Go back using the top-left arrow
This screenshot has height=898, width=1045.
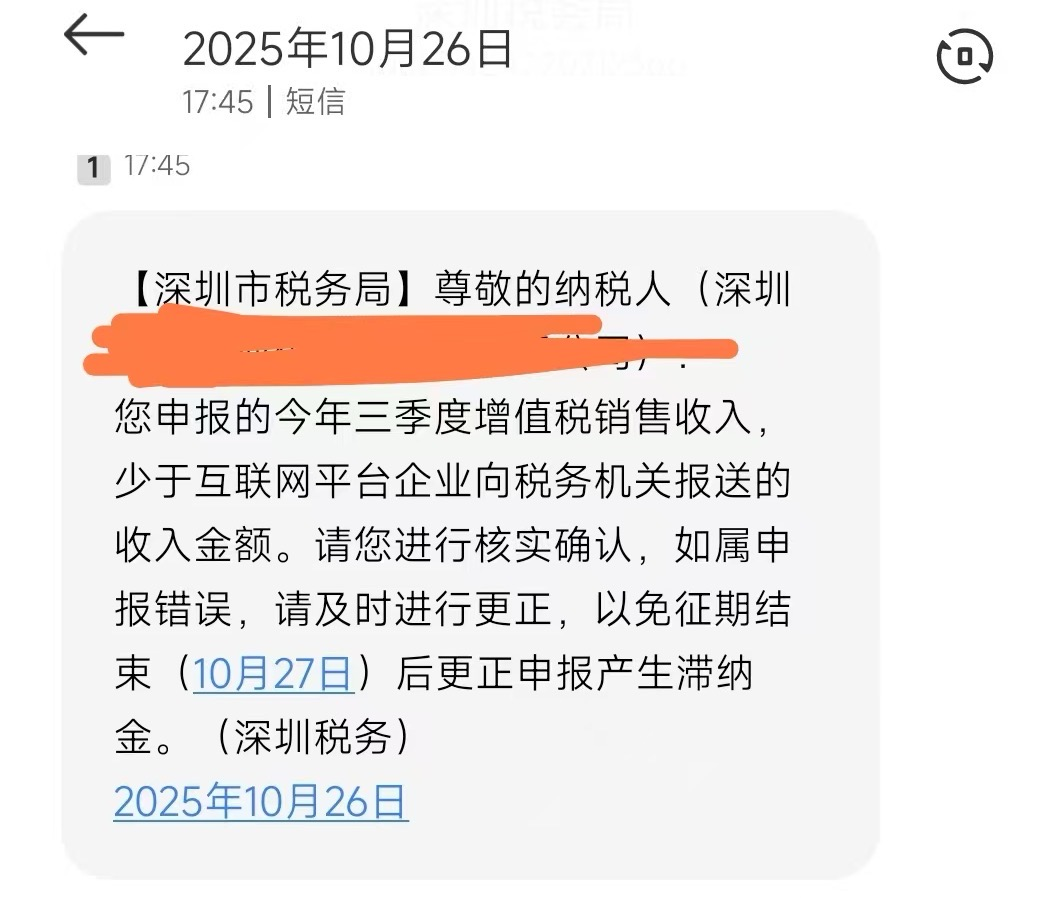(94, 37)
